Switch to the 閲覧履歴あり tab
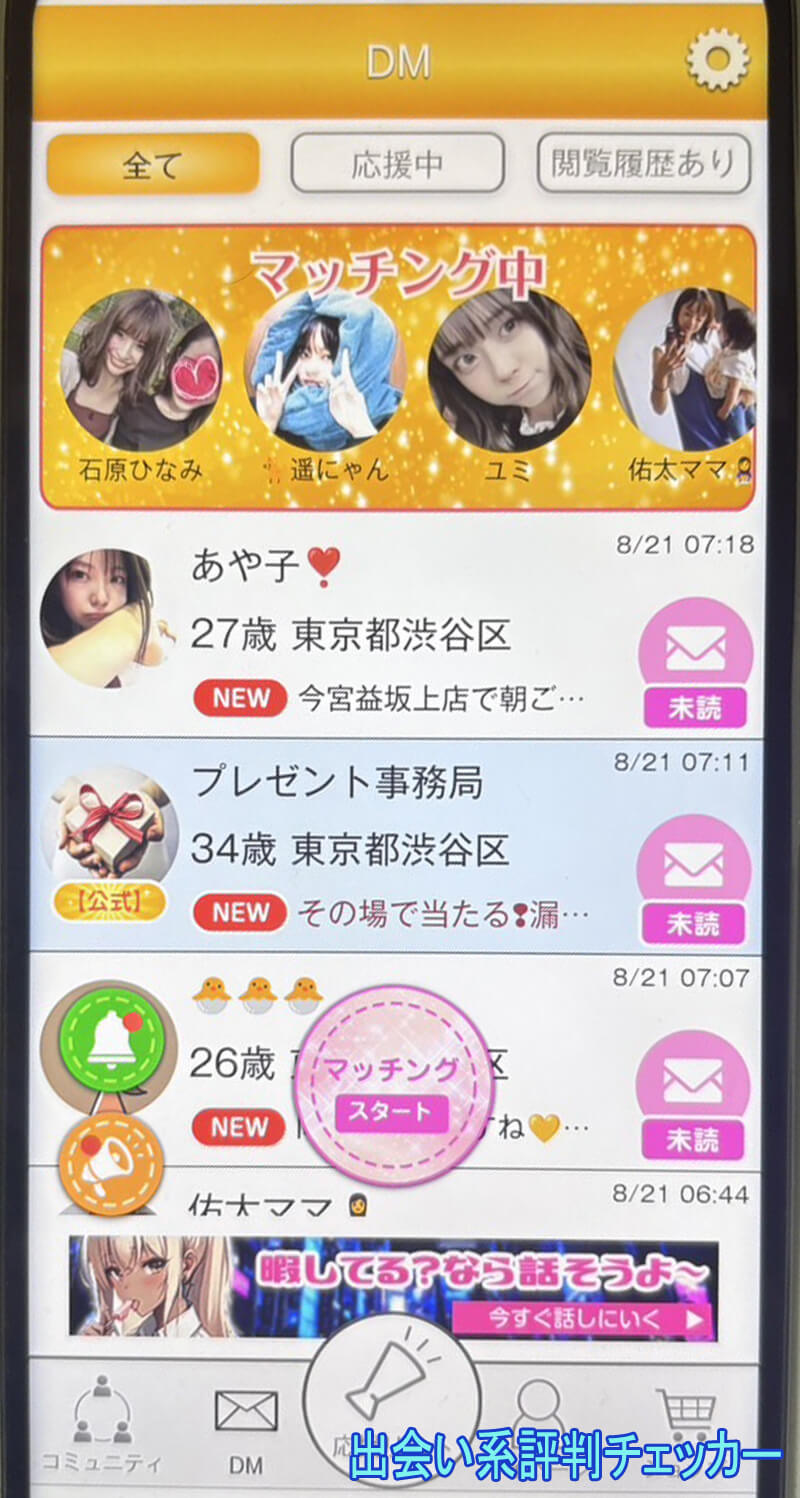Screen dimensions: 800x1498 click(643, 164)
